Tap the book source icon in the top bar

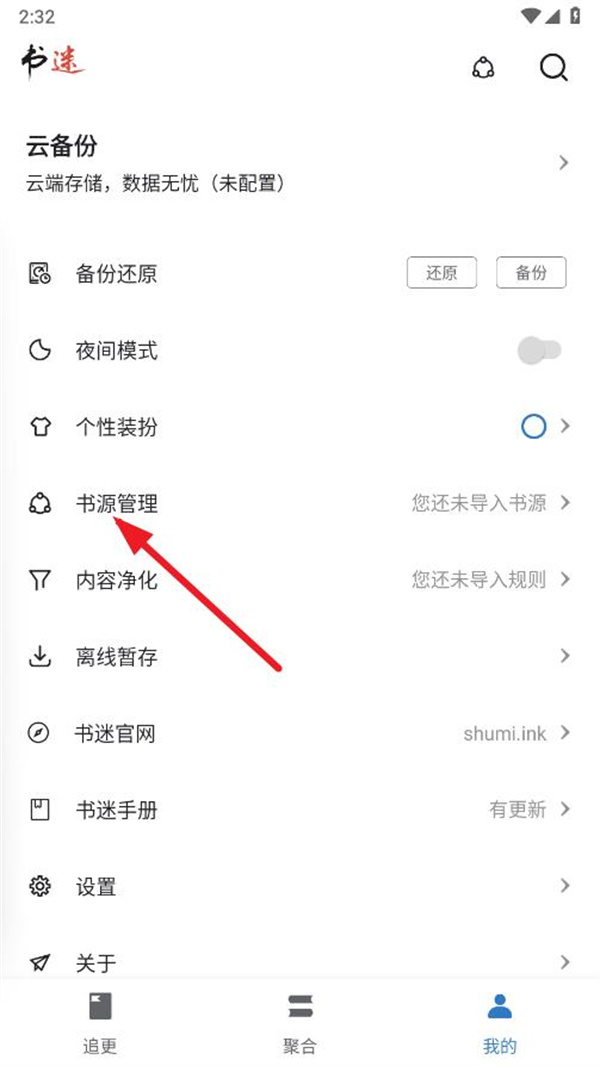click(483, 68)
